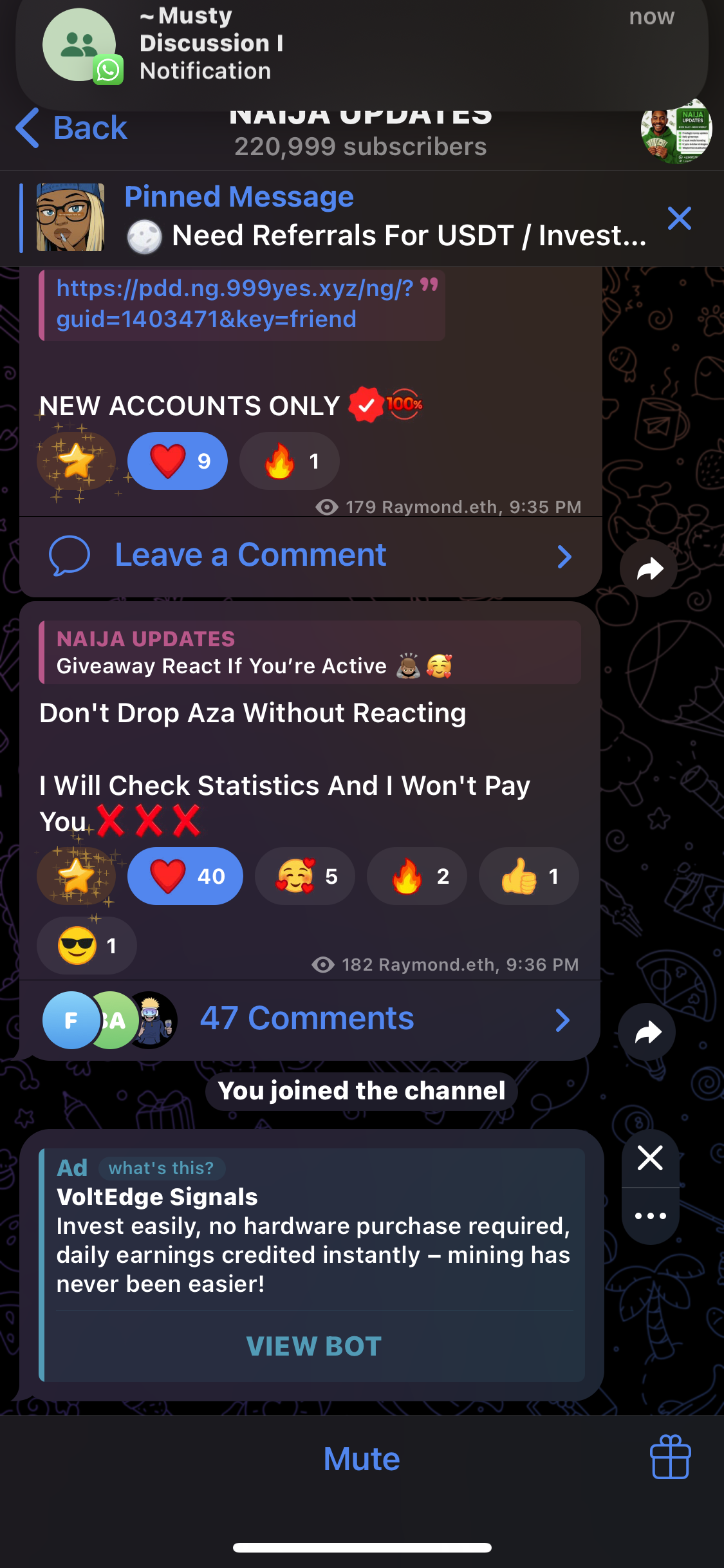The width and height of the screenshot is (724, 1568).
Task: Go back to the chat list
Action: click(72, 128)
